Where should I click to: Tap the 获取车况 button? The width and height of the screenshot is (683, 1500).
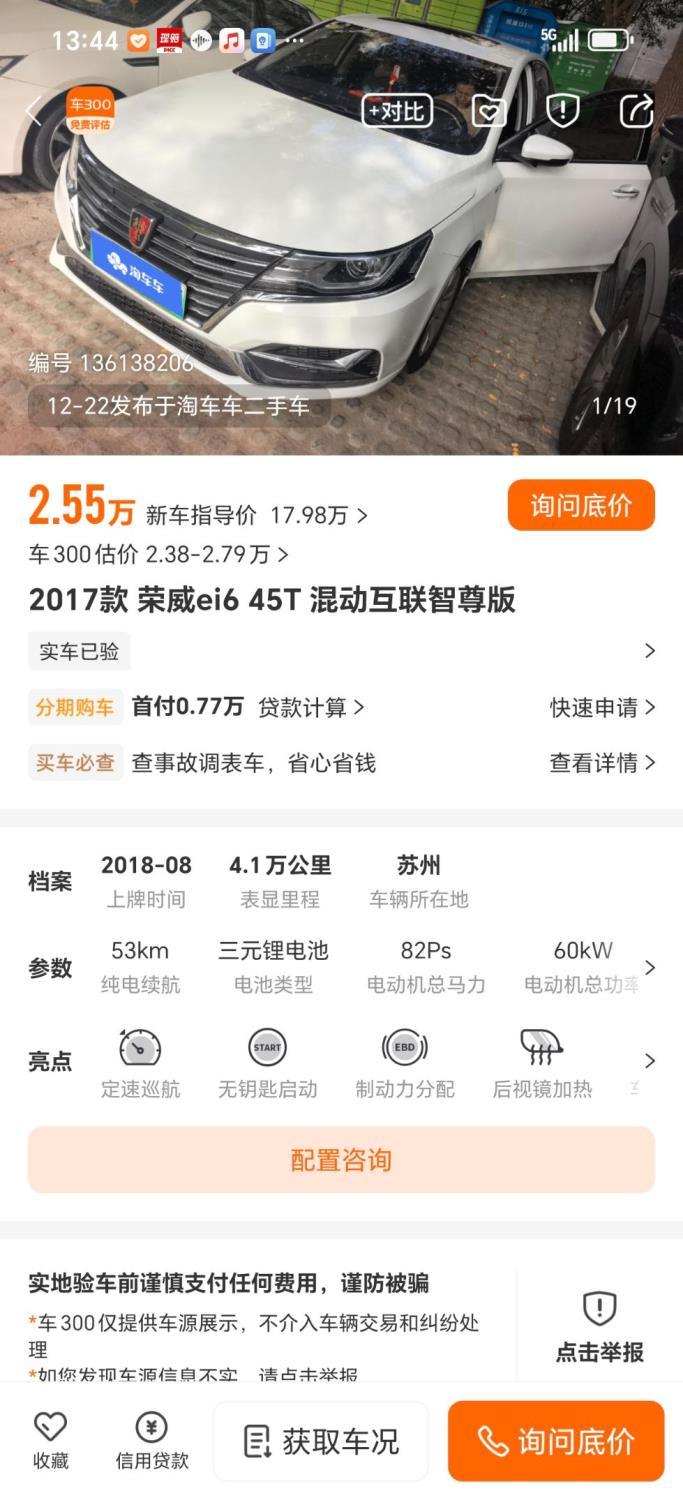pos(321,1441)
